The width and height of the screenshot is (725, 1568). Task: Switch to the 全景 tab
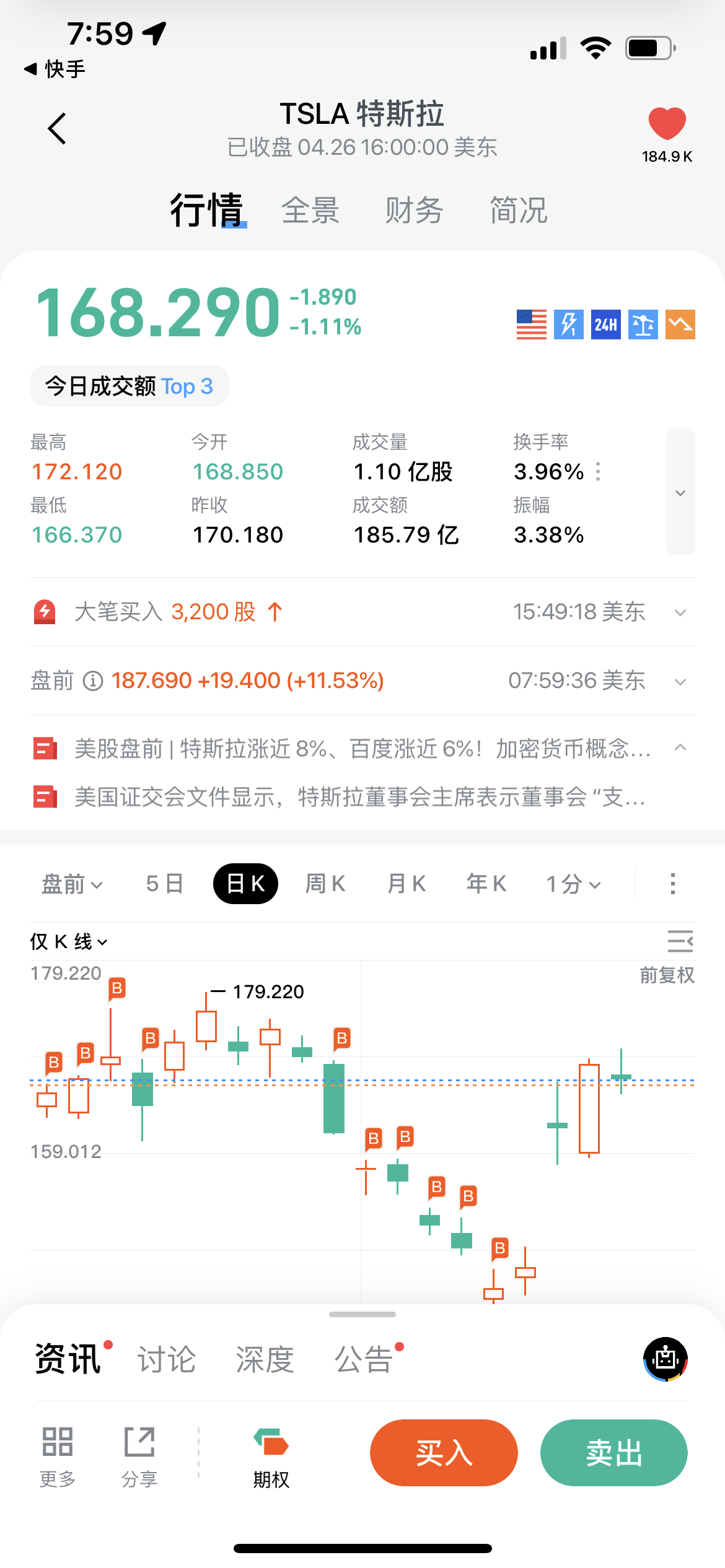(310, 211)
